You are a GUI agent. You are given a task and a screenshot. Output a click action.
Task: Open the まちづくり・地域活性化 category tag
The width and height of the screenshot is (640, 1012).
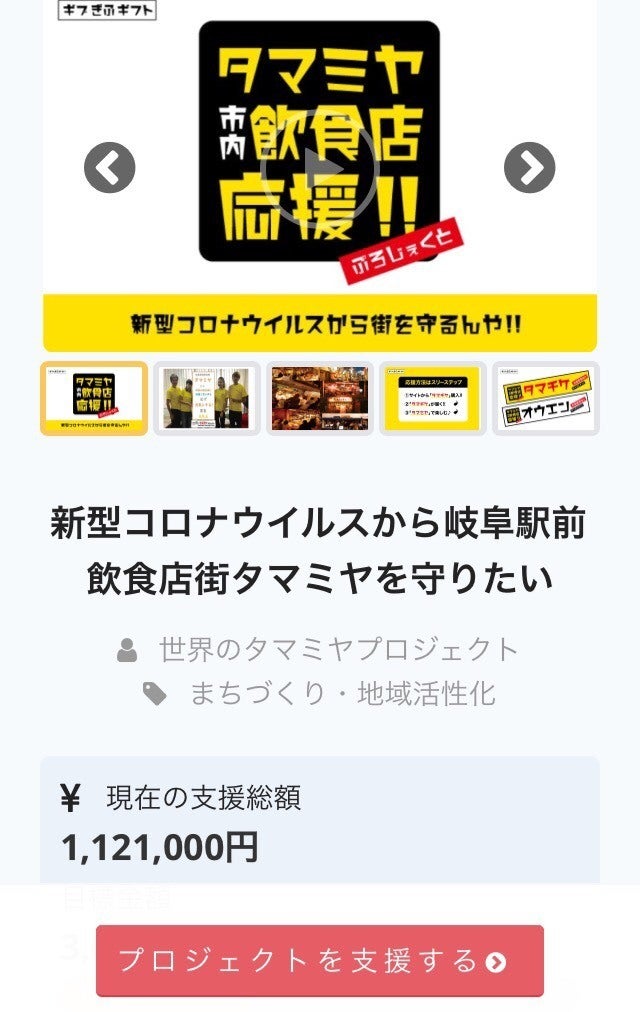coord(342,693)
